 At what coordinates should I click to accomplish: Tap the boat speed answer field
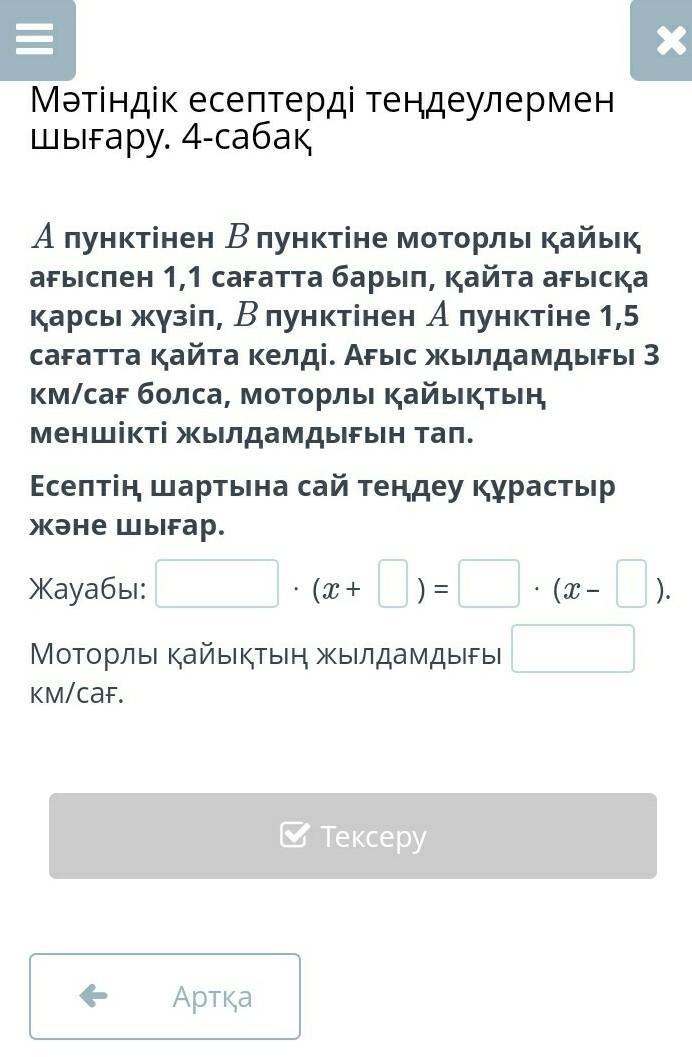pyautogui.click(x=572, y=649)
